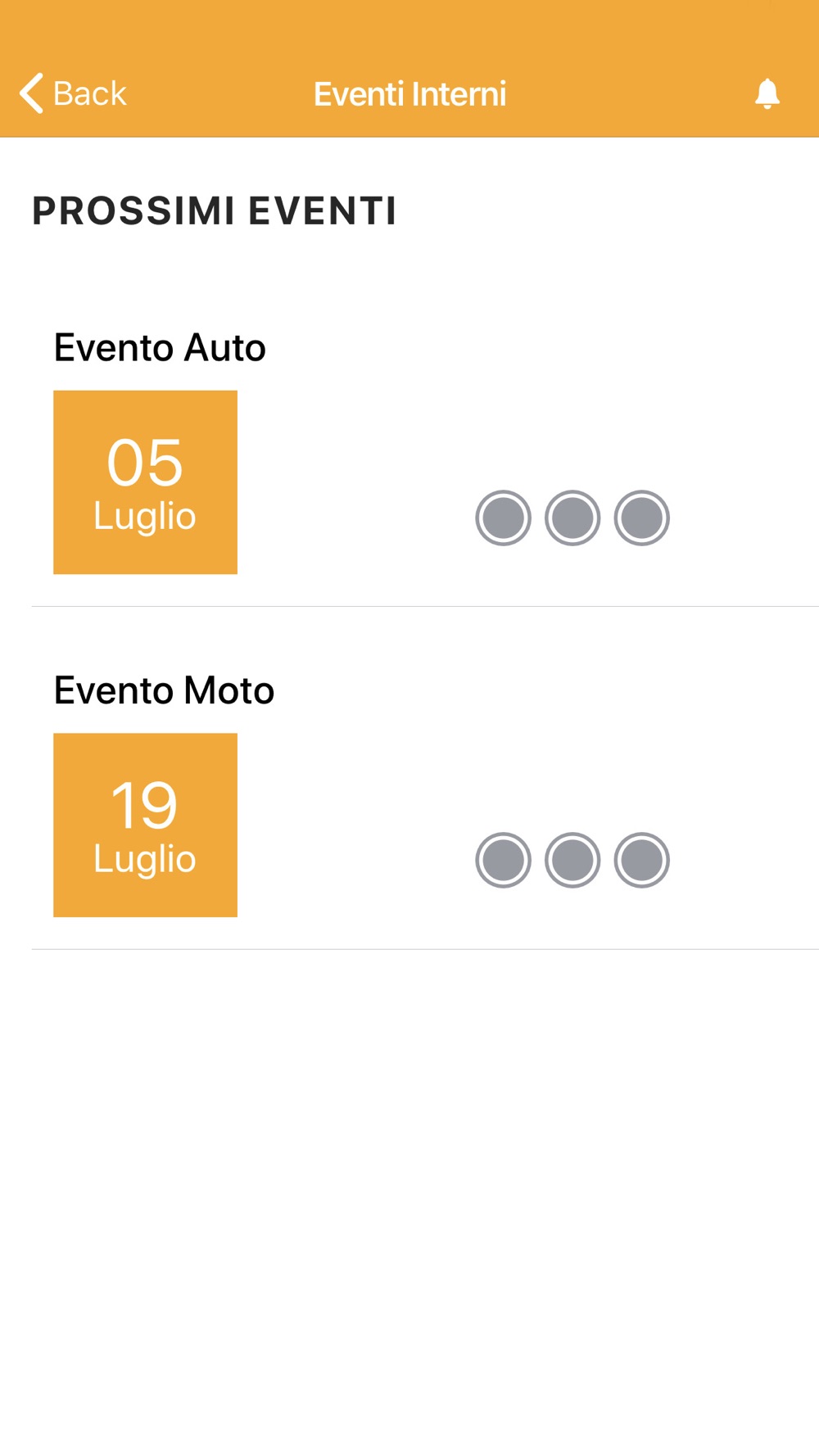Open the Evento Moto event
This screenshot has height=1456, width=819.
pyautogui.click(x=164, y=690)
